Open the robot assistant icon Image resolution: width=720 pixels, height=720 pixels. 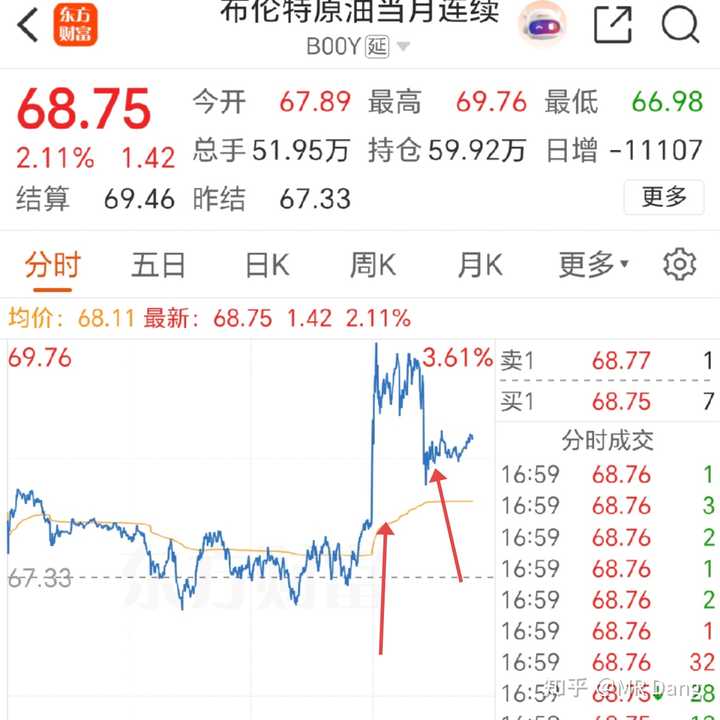[x=542, y=24]
